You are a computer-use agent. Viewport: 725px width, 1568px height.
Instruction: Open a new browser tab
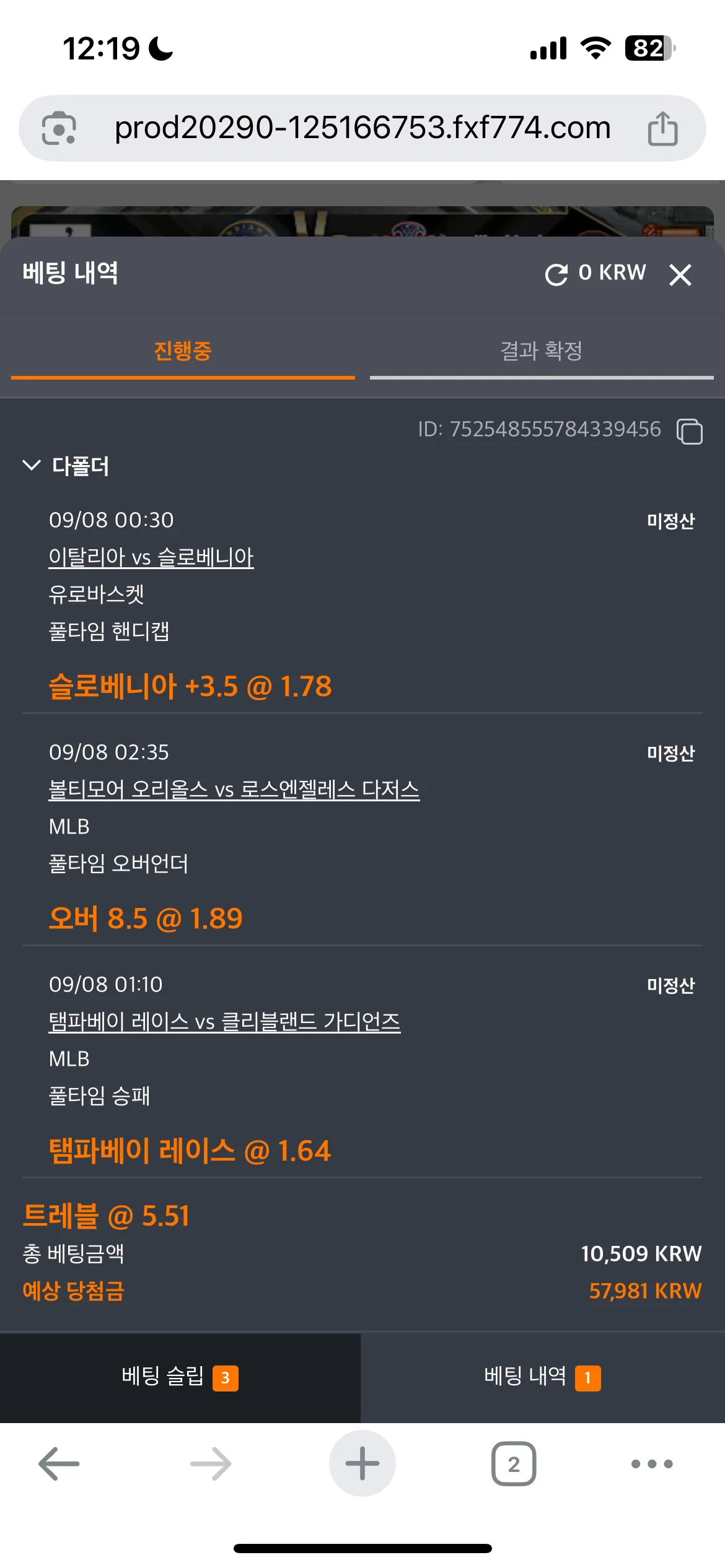[x=362, y=1464]
